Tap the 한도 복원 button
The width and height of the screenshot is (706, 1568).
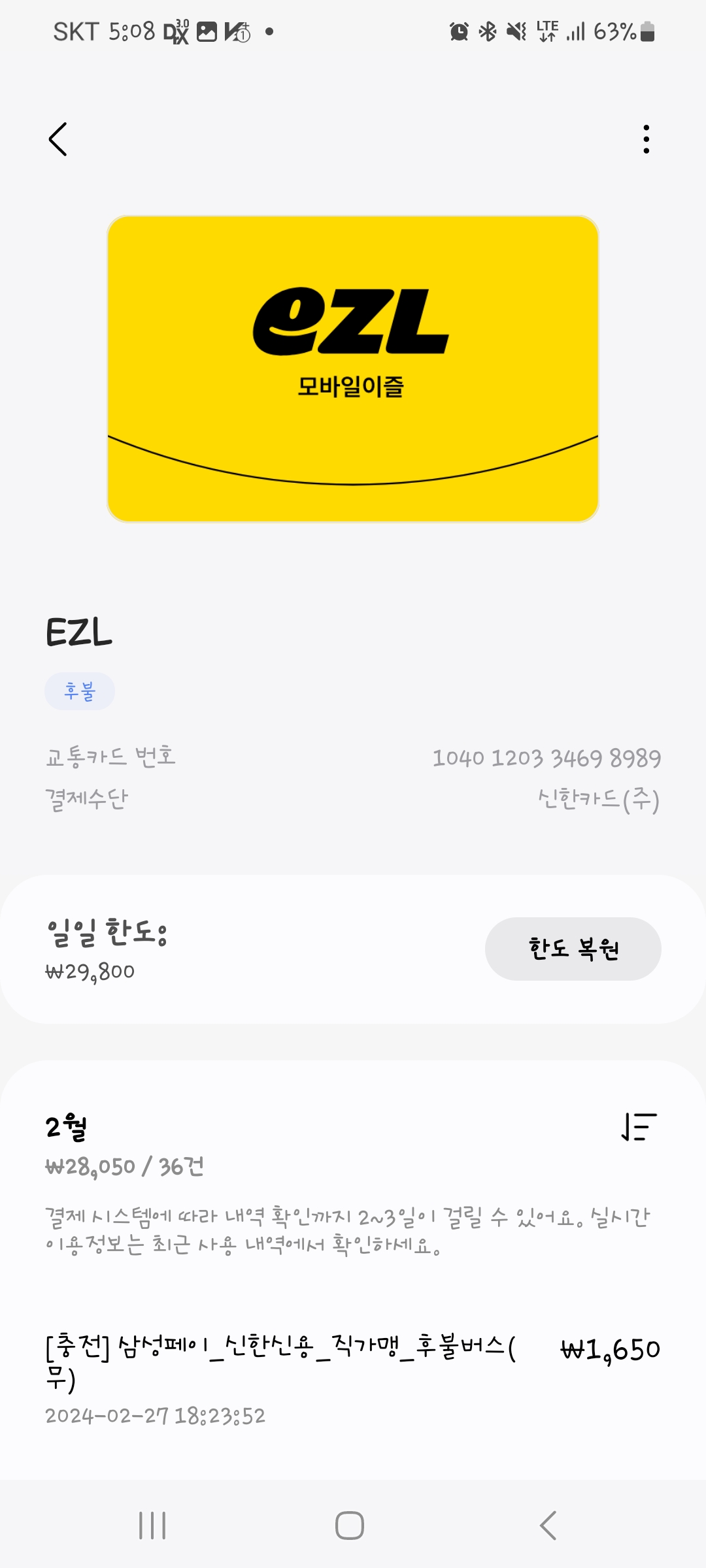coord(573,949)
